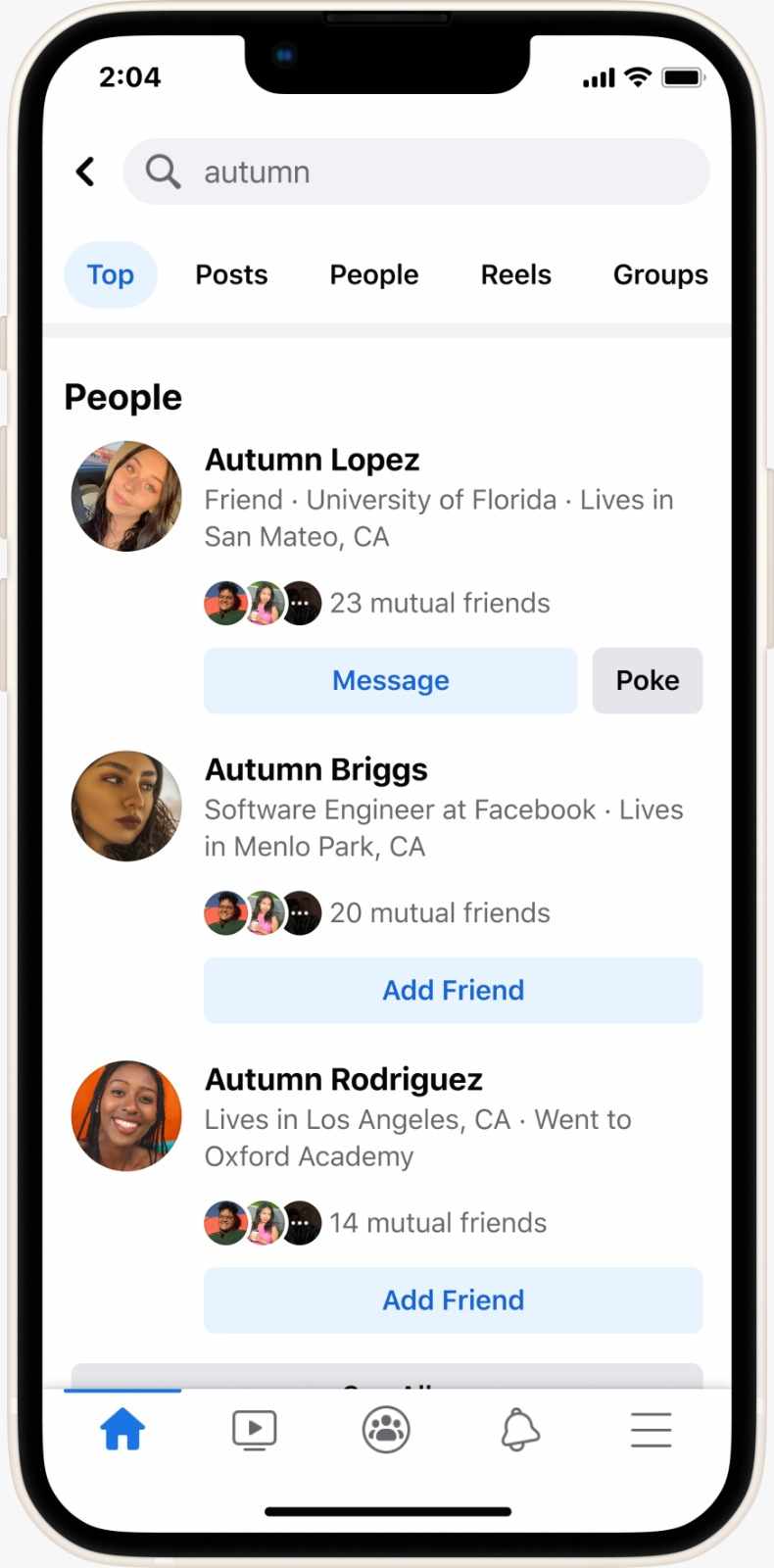Open the notifications bell
The width and height of the screenshot is (774, 1568).
click(519, 1430)
